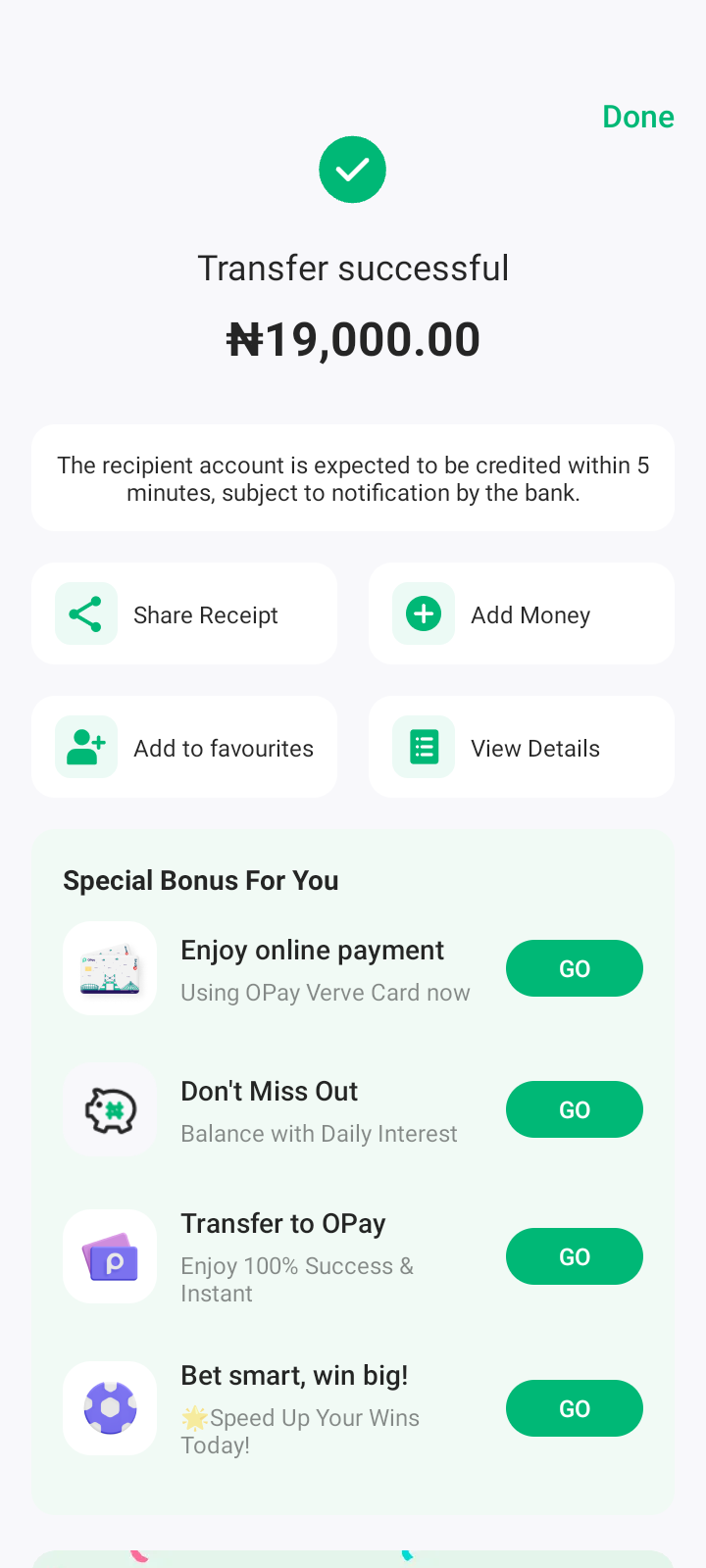Tap GO for Enjoy online payment
The image size is (706, 1568).
click(x=574, y=968)
